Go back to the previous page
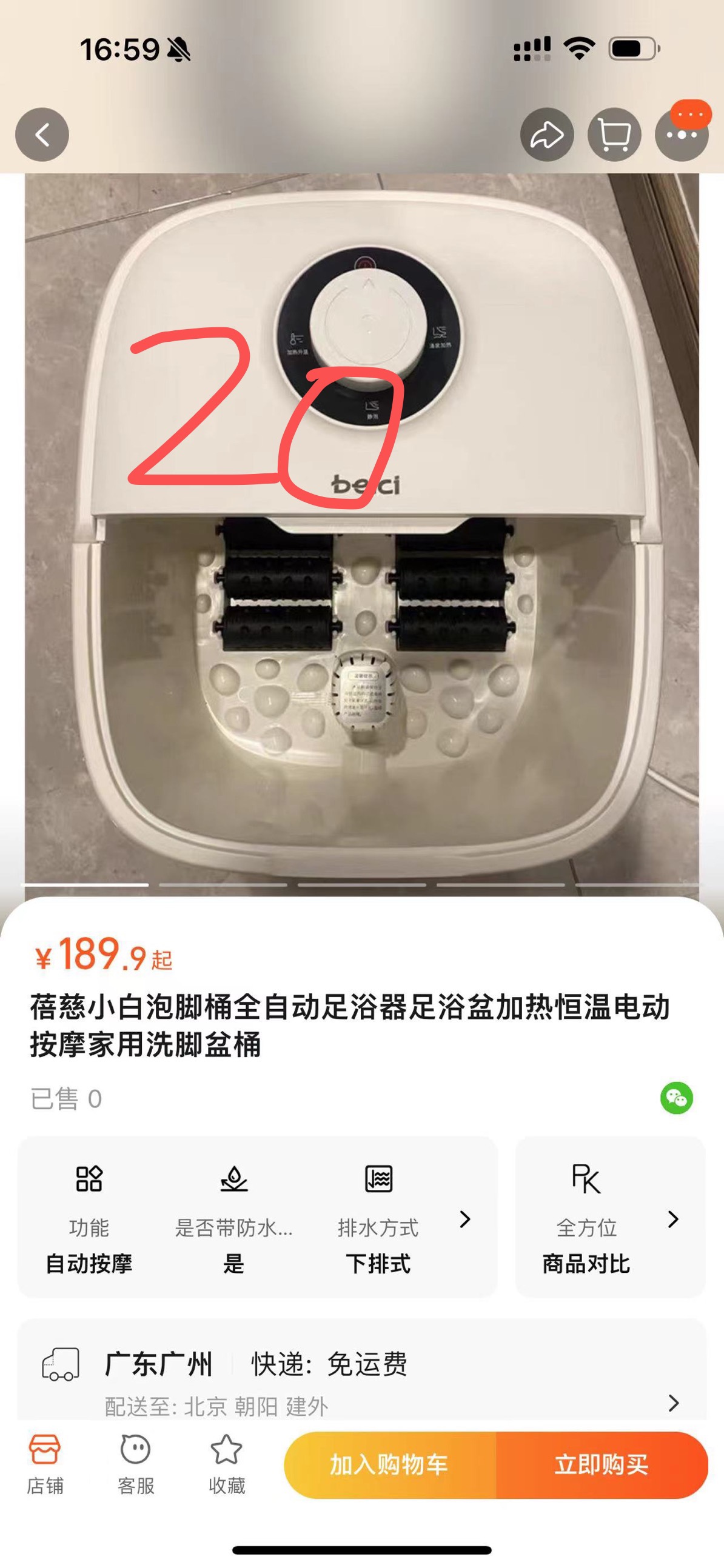 point(42,135)
